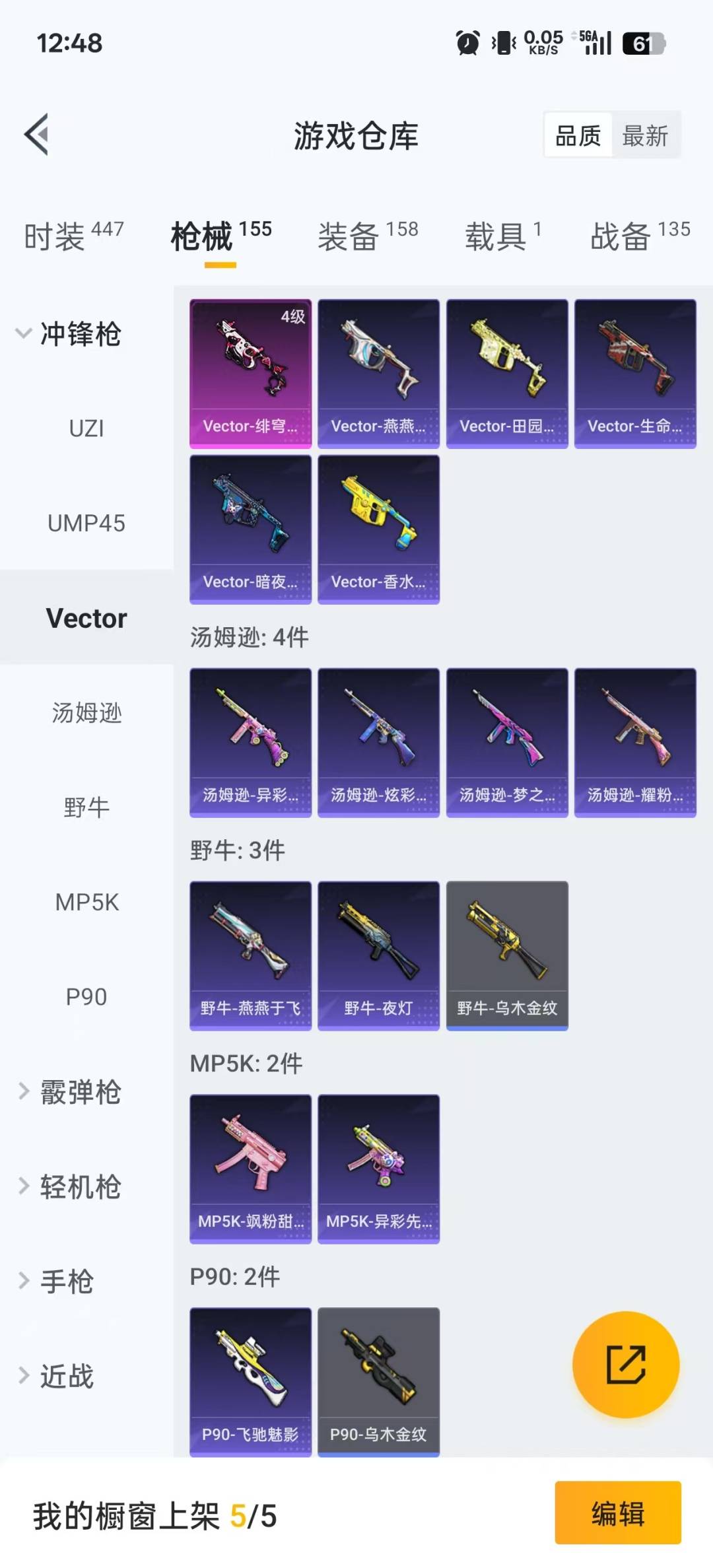Sort the warehouse by 最新
The image size is (713, 1568).
click(645, 136)
